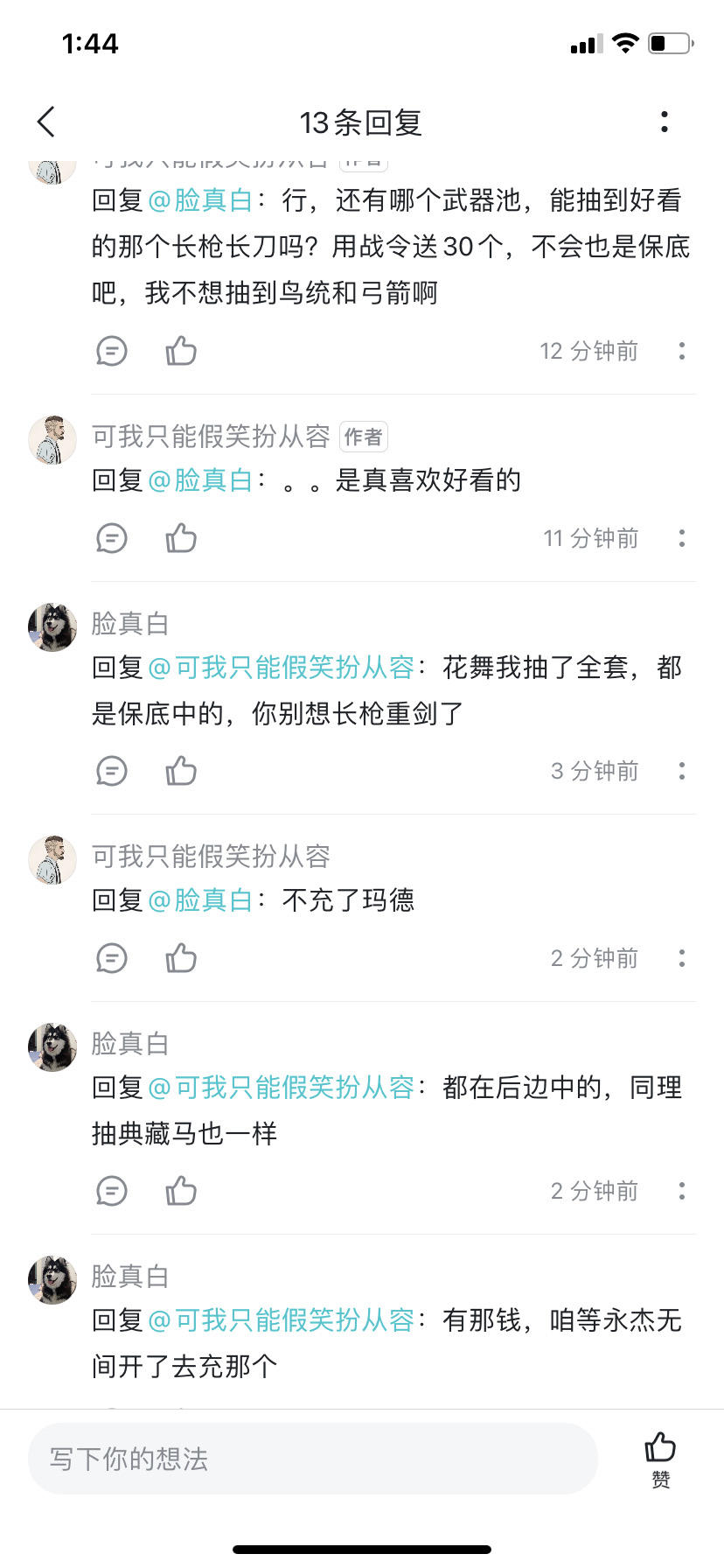Go back from the 13条回复 page

tap(47, 122)
